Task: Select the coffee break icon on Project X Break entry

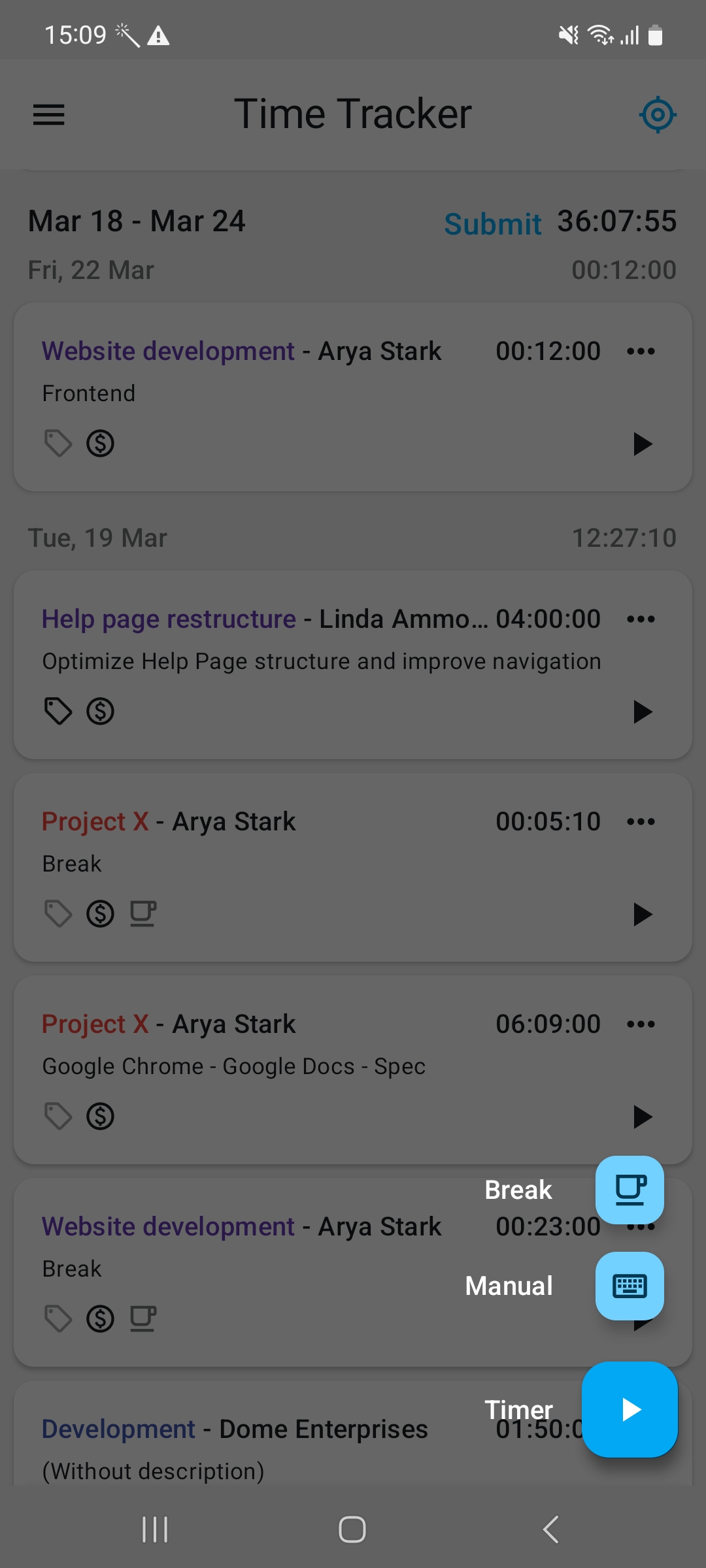Action: (x=143, y=914)
